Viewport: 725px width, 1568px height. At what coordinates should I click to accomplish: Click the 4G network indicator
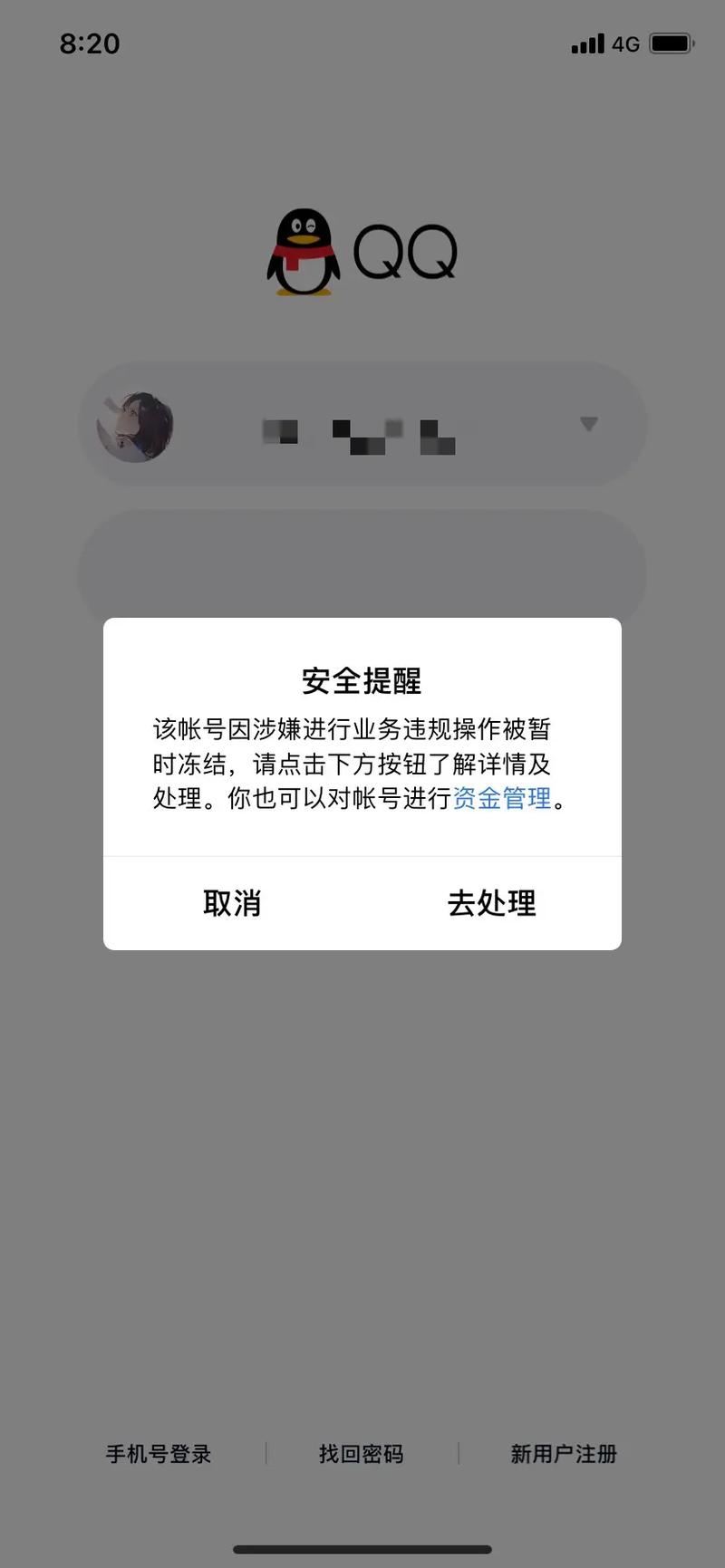pos(624,43)
